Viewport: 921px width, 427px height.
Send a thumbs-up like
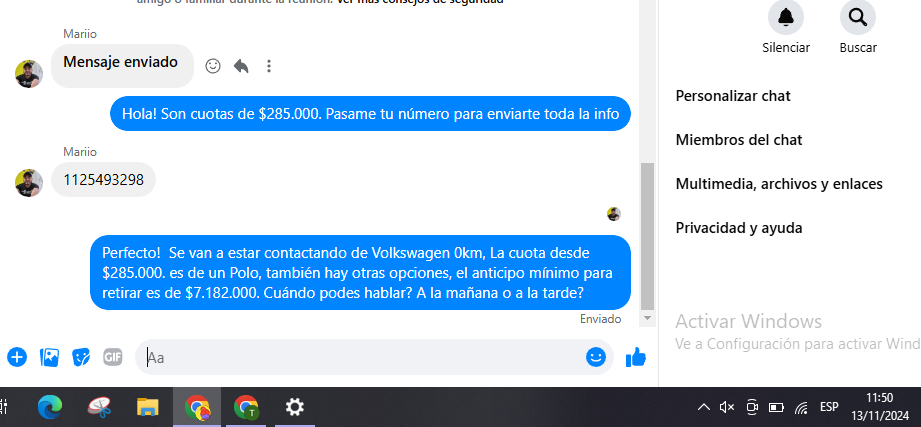[635, 357]
